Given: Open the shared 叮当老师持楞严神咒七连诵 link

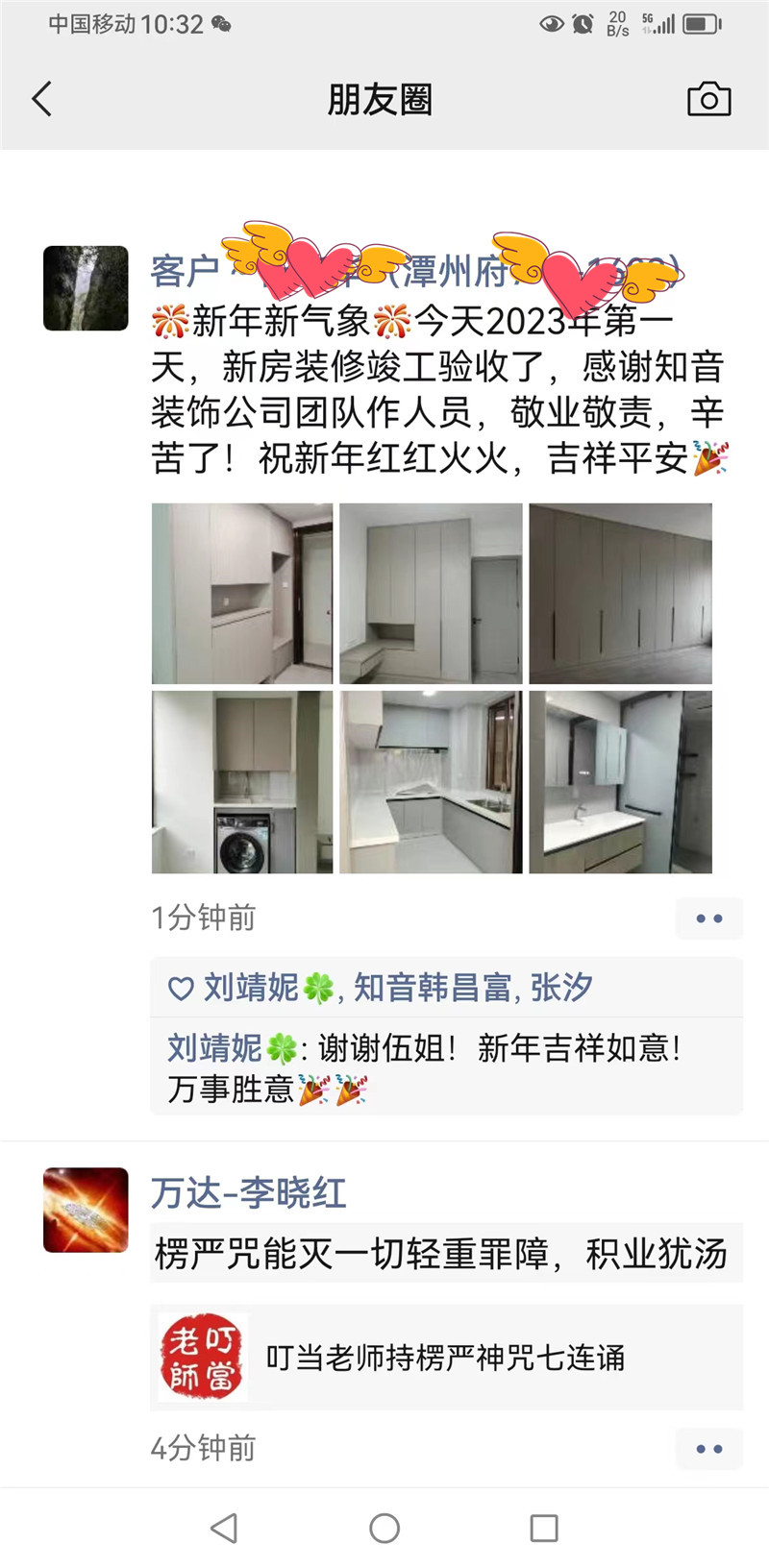Looking at the screenshot, I should [446, 1357].
